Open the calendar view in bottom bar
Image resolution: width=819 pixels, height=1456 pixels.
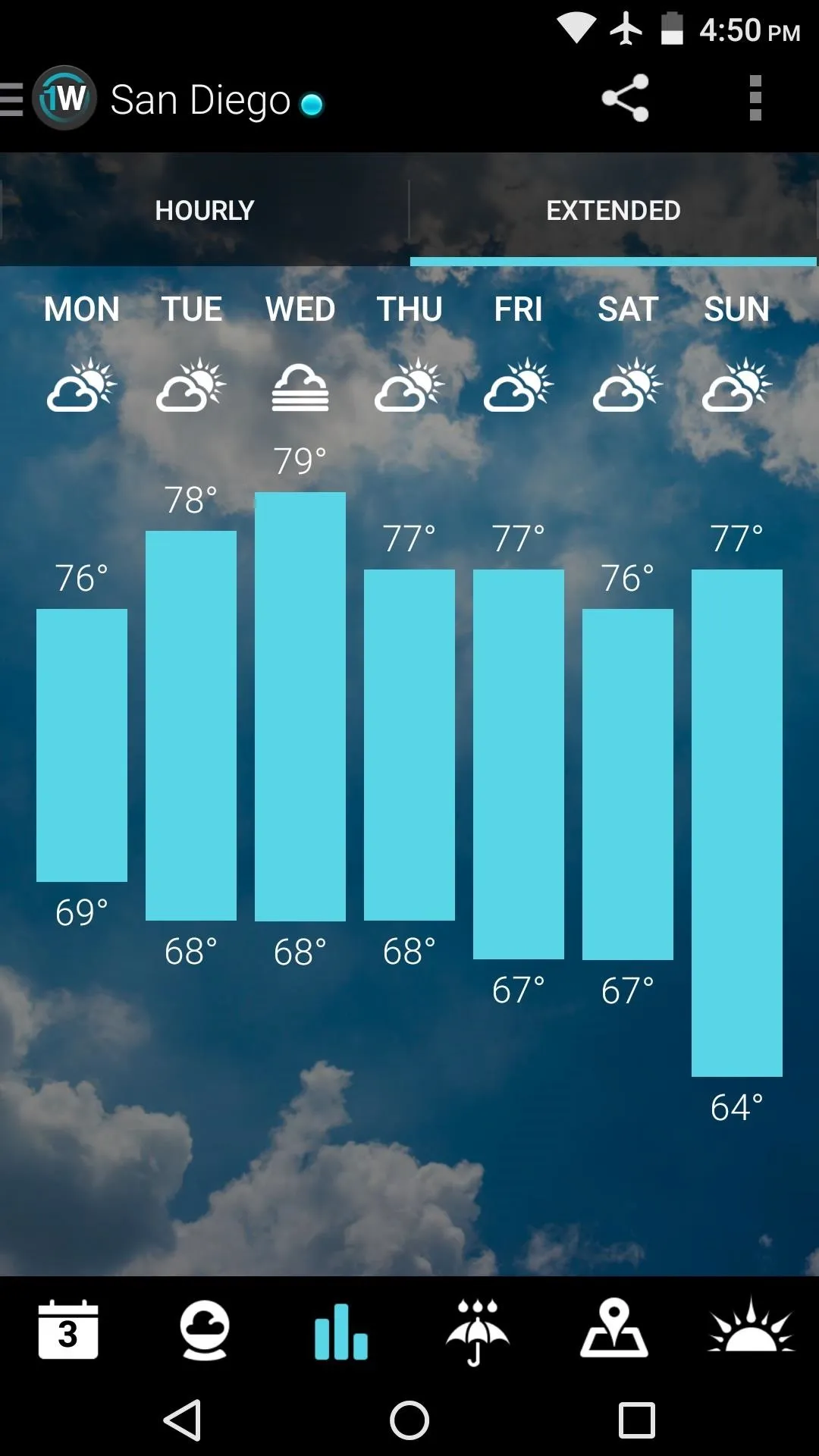coord(68,1330)
